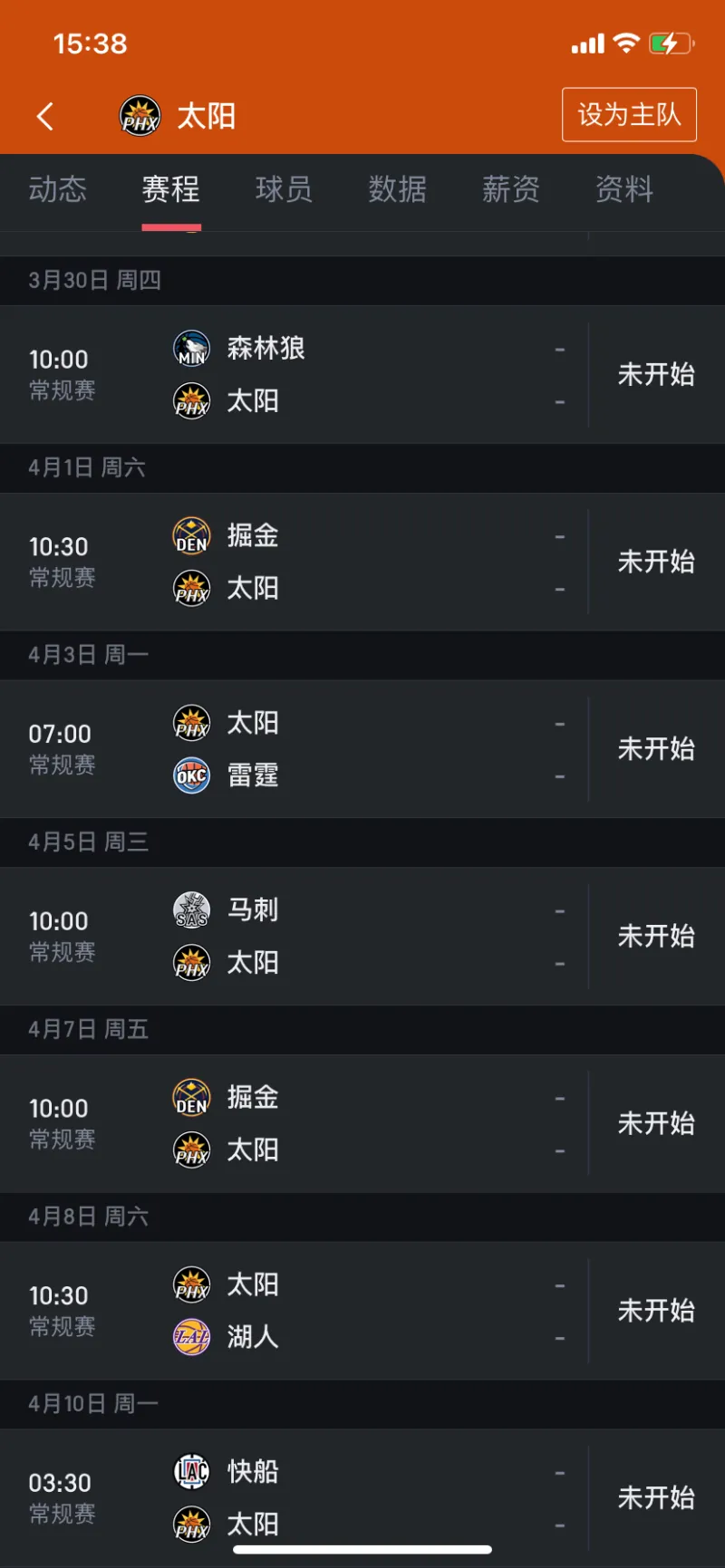Viewport: 725px width, 1568px height.
Task: View the 马刺 vs 太阳 match
Action: click(362, 936)
